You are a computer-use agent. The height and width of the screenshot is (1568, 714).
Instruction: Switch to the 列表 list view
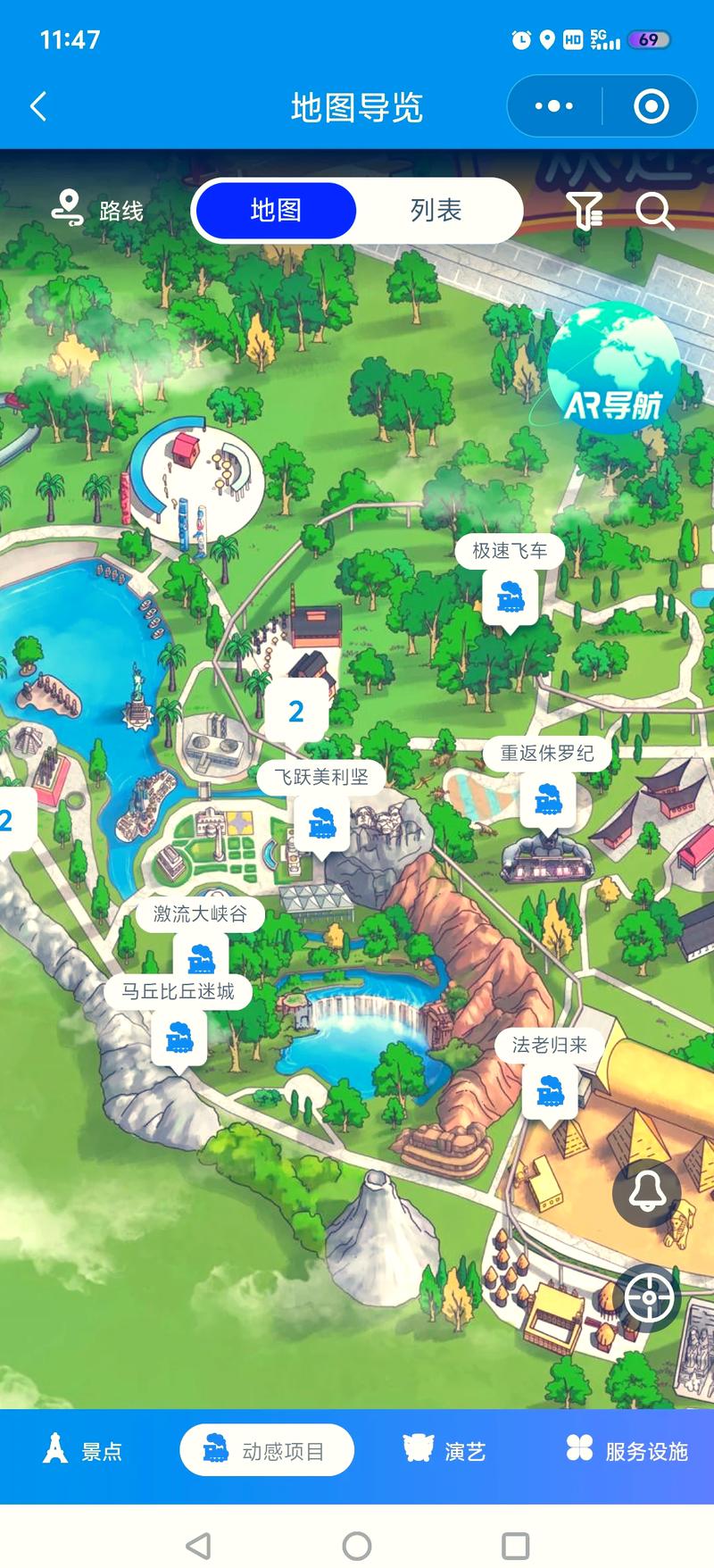[x=436, y=211]
